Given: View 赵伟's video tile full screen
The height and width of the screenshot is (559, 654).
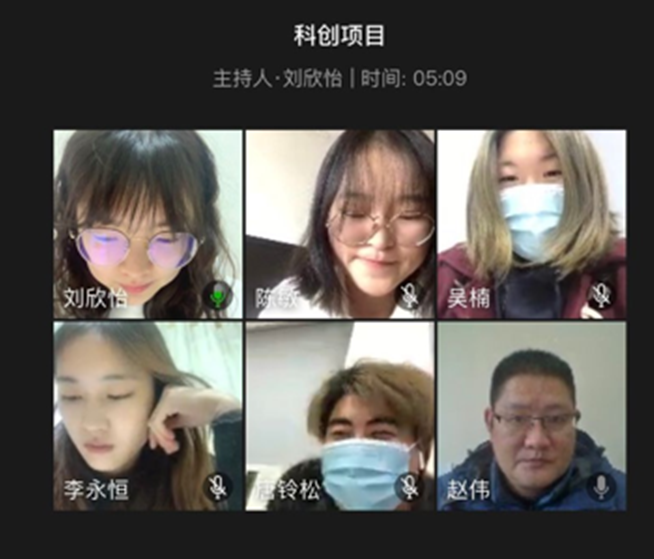Looking at the screenshot, I should click(531, 416).
